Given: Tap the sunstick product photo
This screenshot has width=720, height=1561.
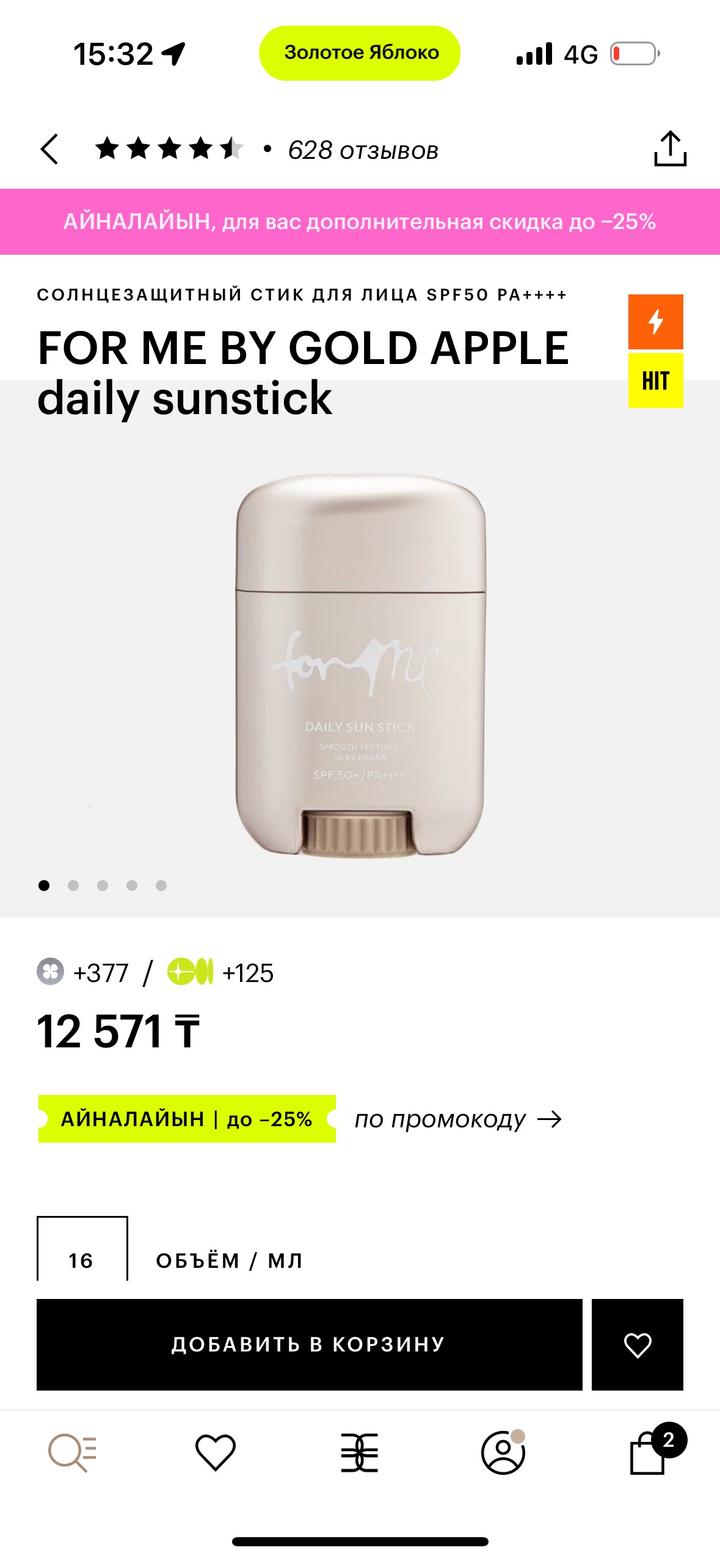Looking at the screenshot, I should [360, 660].
